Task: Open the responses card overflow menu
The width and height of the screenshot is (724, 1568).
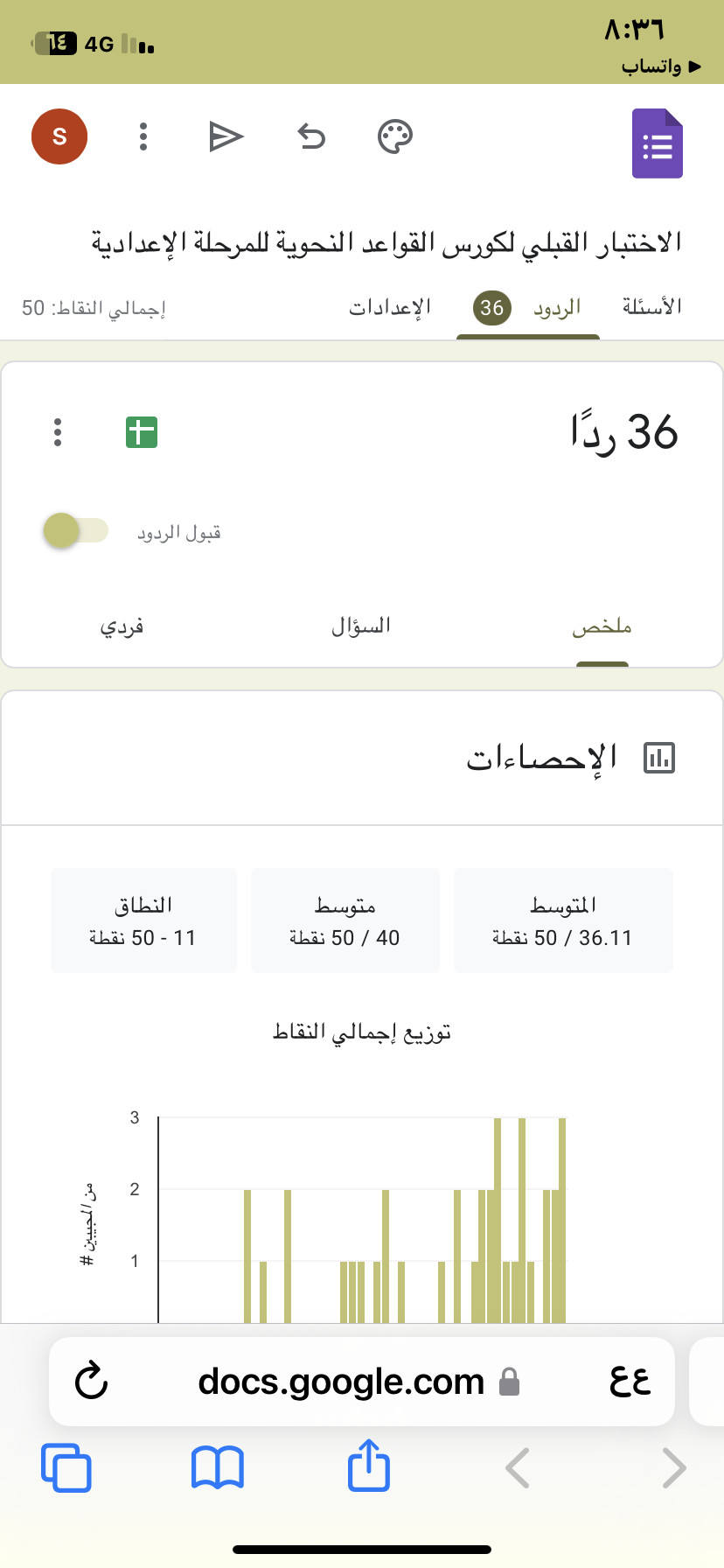Action: click(58, 432)
